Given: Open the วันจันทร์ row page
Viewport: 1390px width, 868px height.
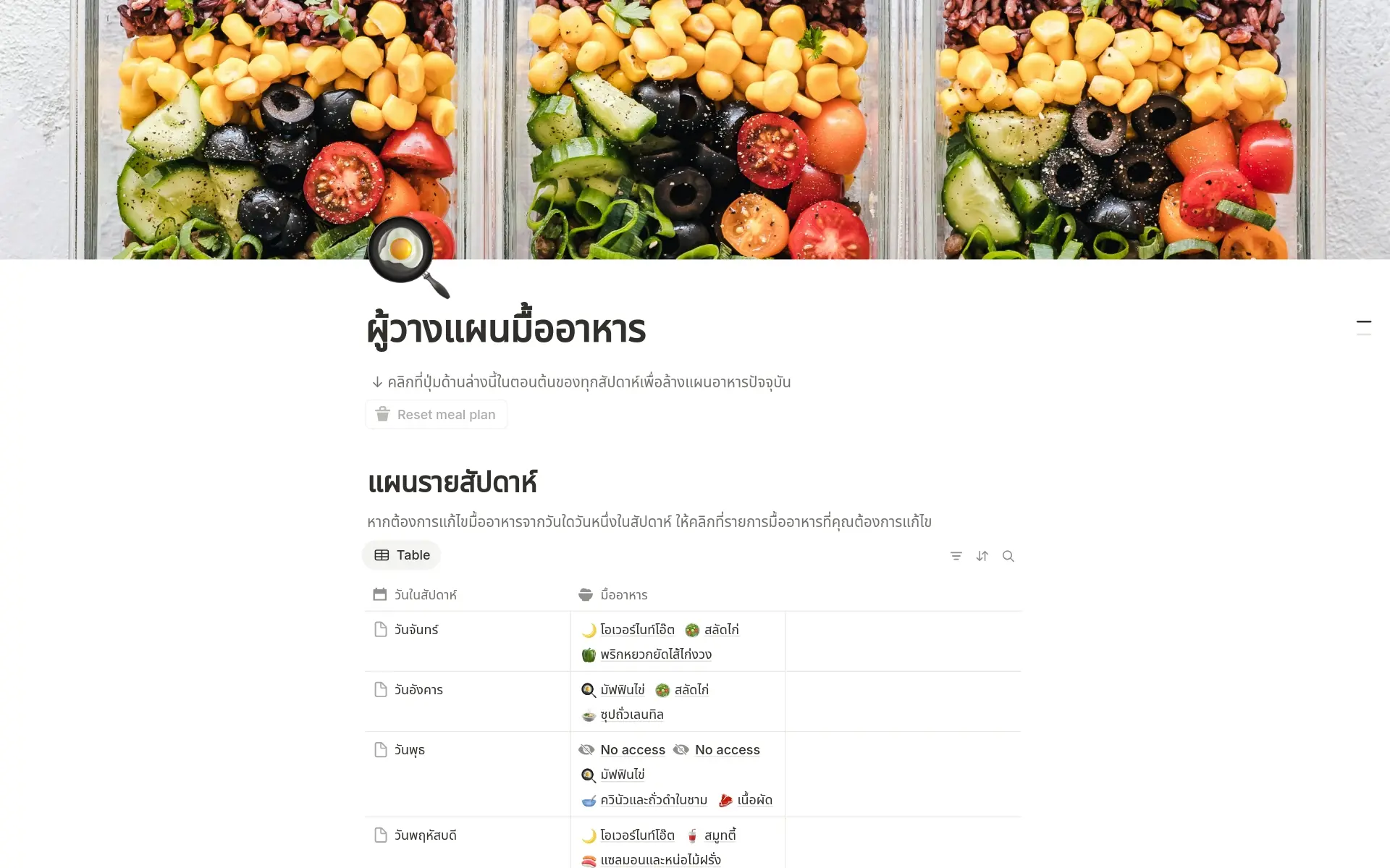Looking at the screenshot, I should [416, 630].
